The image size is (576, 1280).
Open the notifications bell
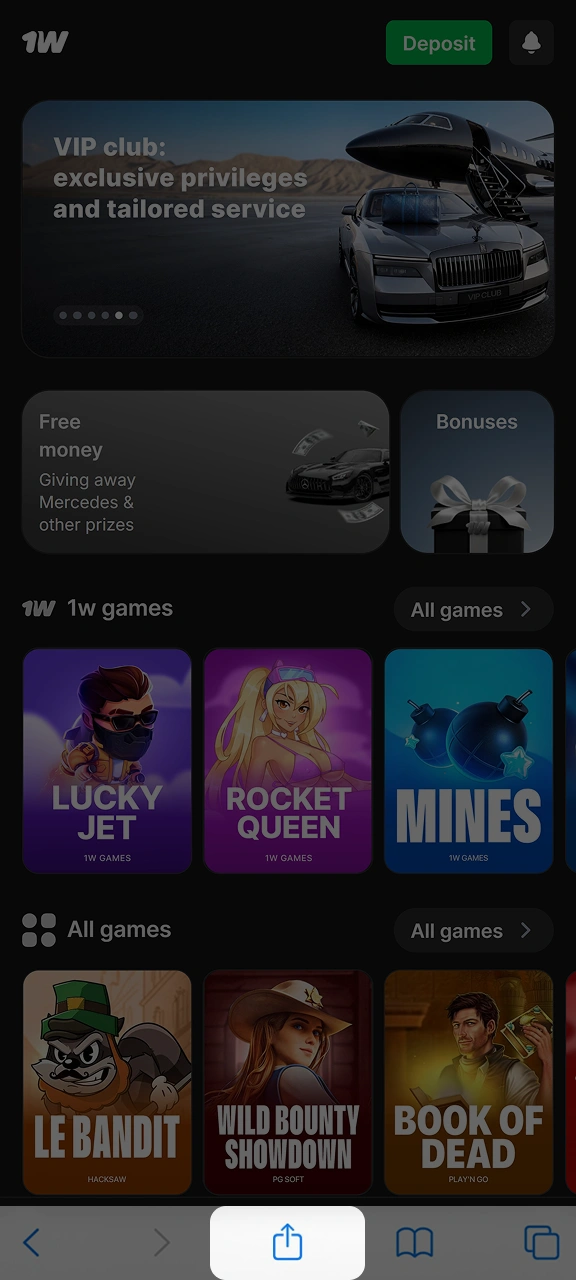[531, 43]
